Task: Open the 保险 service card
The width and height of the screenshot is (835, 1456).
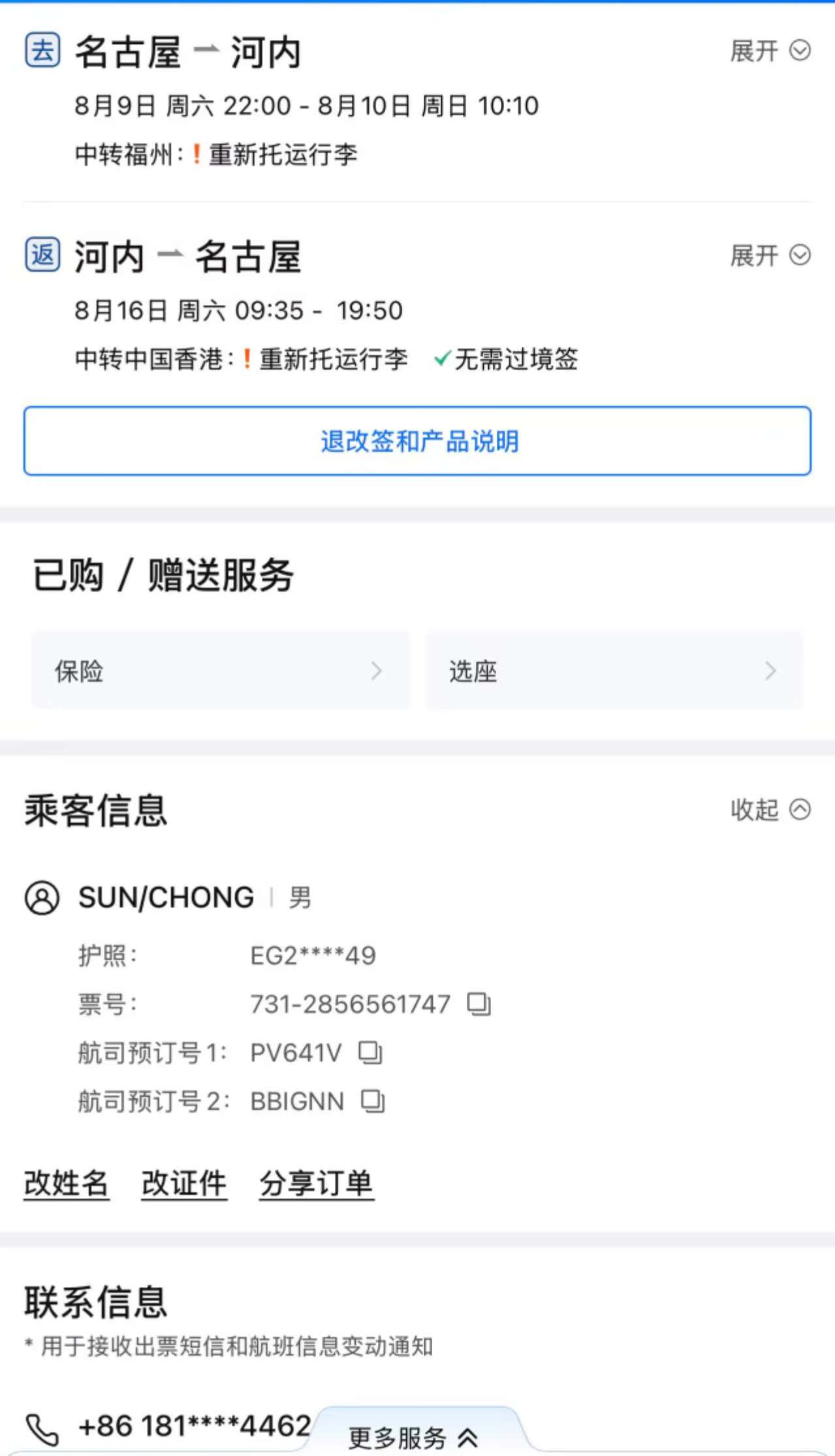Action: [220, 671]
